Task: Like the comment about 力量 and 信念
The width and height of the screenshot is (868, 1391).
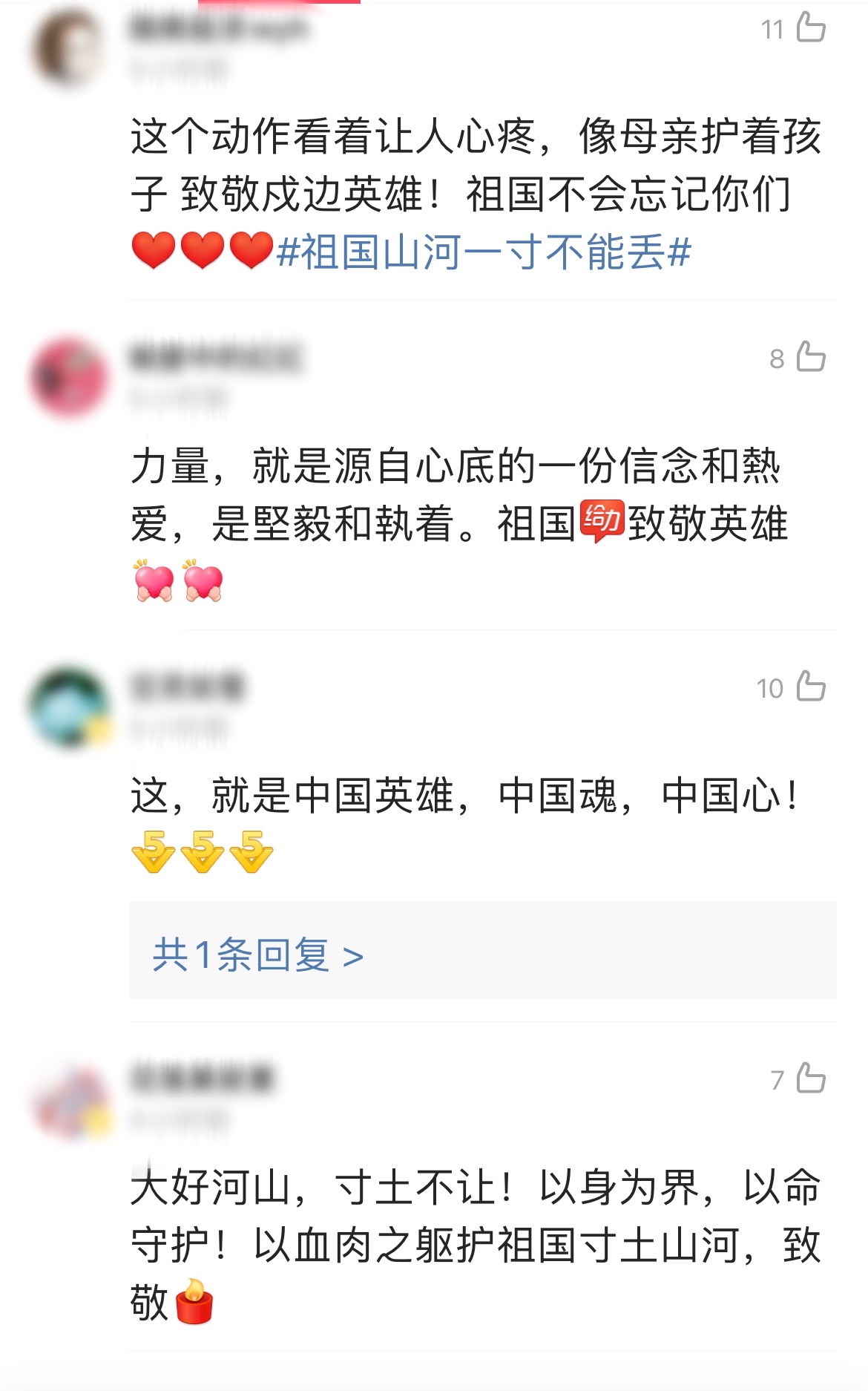Action: coord(810,357)
